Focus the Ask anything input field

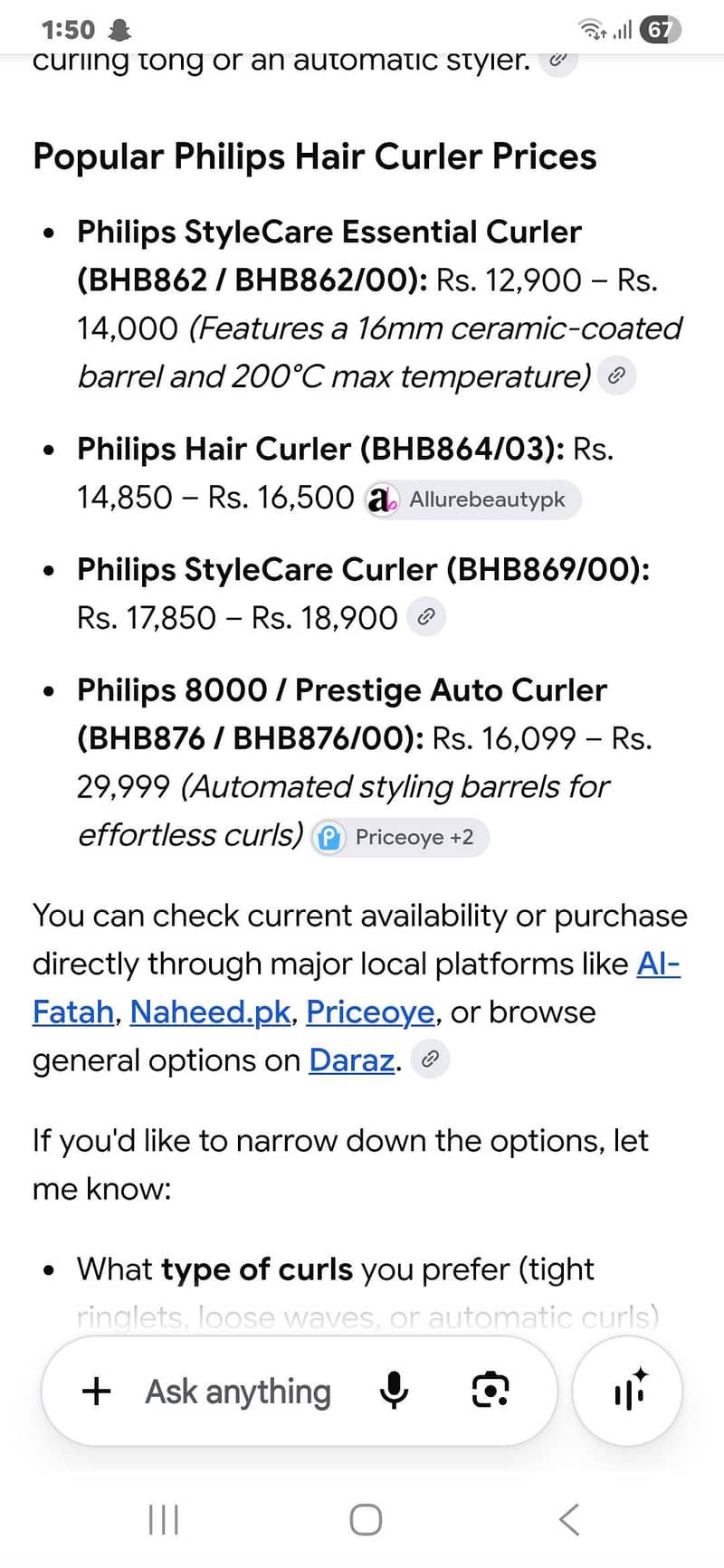[x=238, y=1391]
